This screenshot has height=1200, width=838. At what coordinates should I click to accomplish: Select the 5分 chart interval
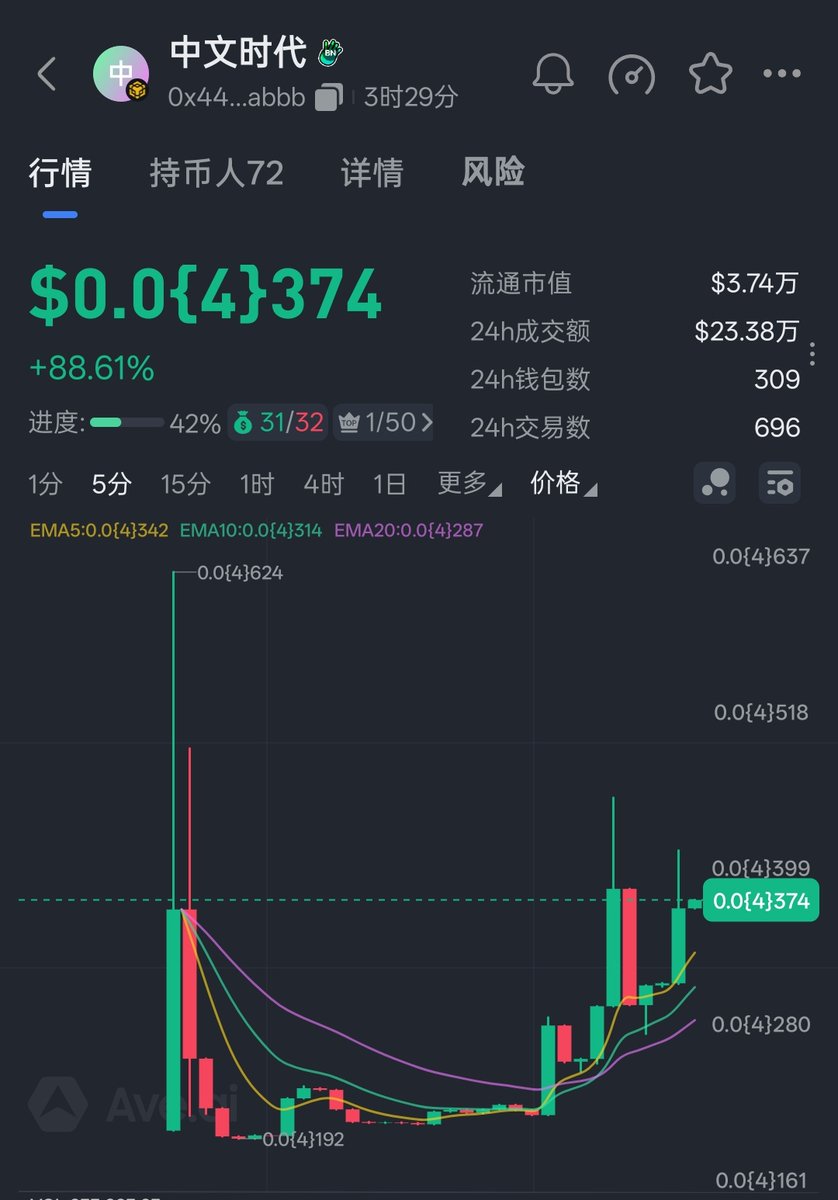click(111, 484)
